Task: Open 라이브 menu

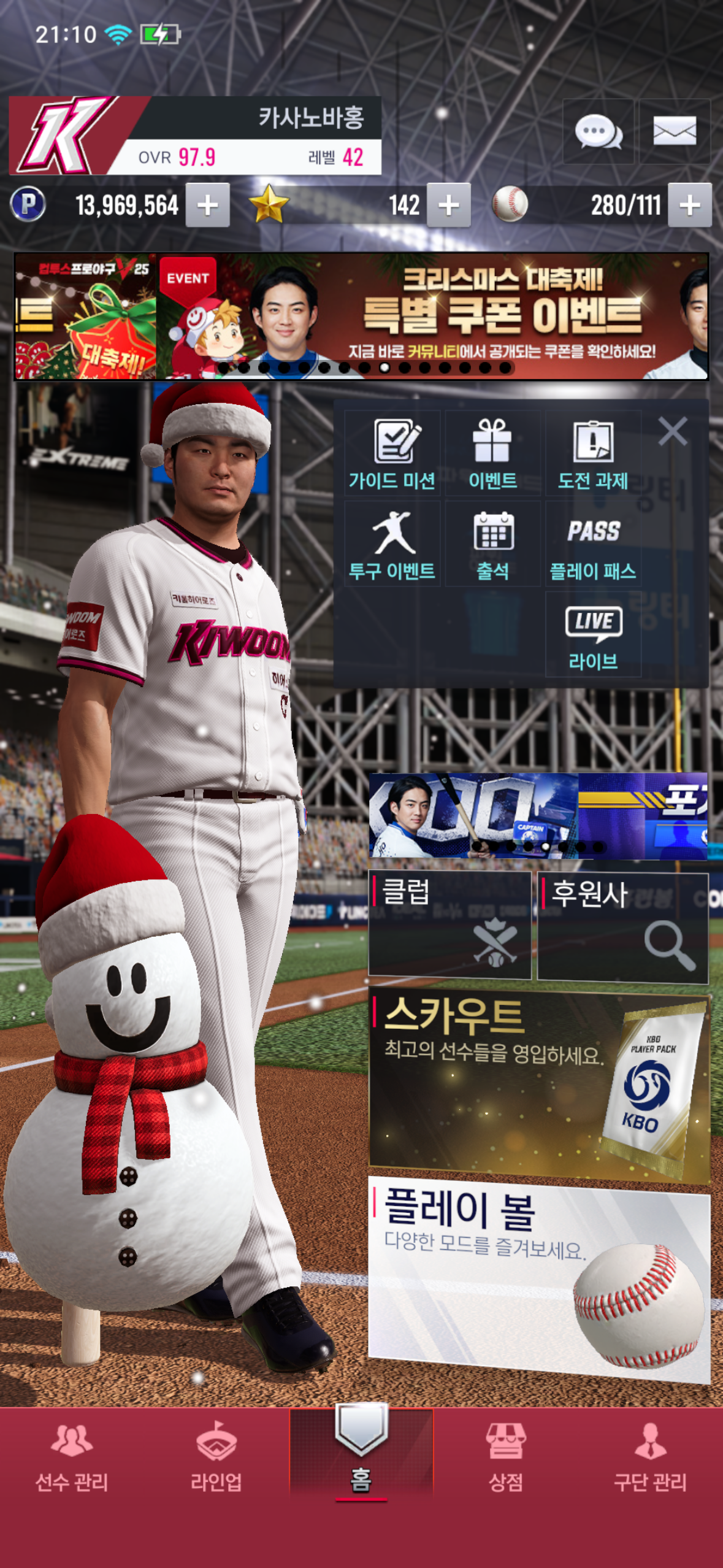Action: point(593,635)
